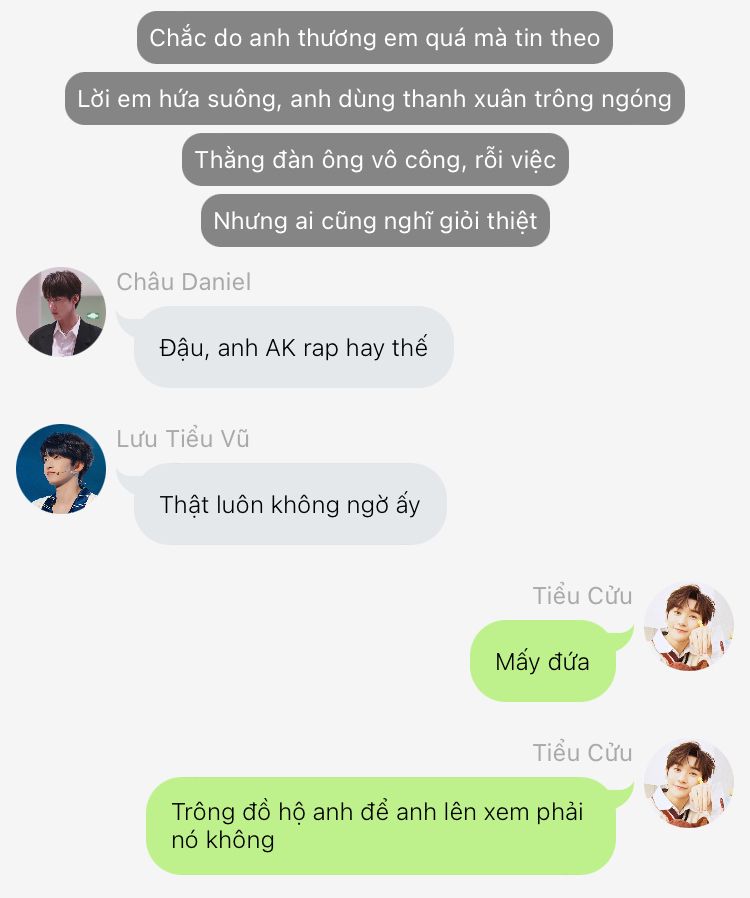Screen dimensions: 750x898
Task: Tap Tiểu Cửu's avatar beside "Trông đồ hộ anh" message
Action: (689, 783)
